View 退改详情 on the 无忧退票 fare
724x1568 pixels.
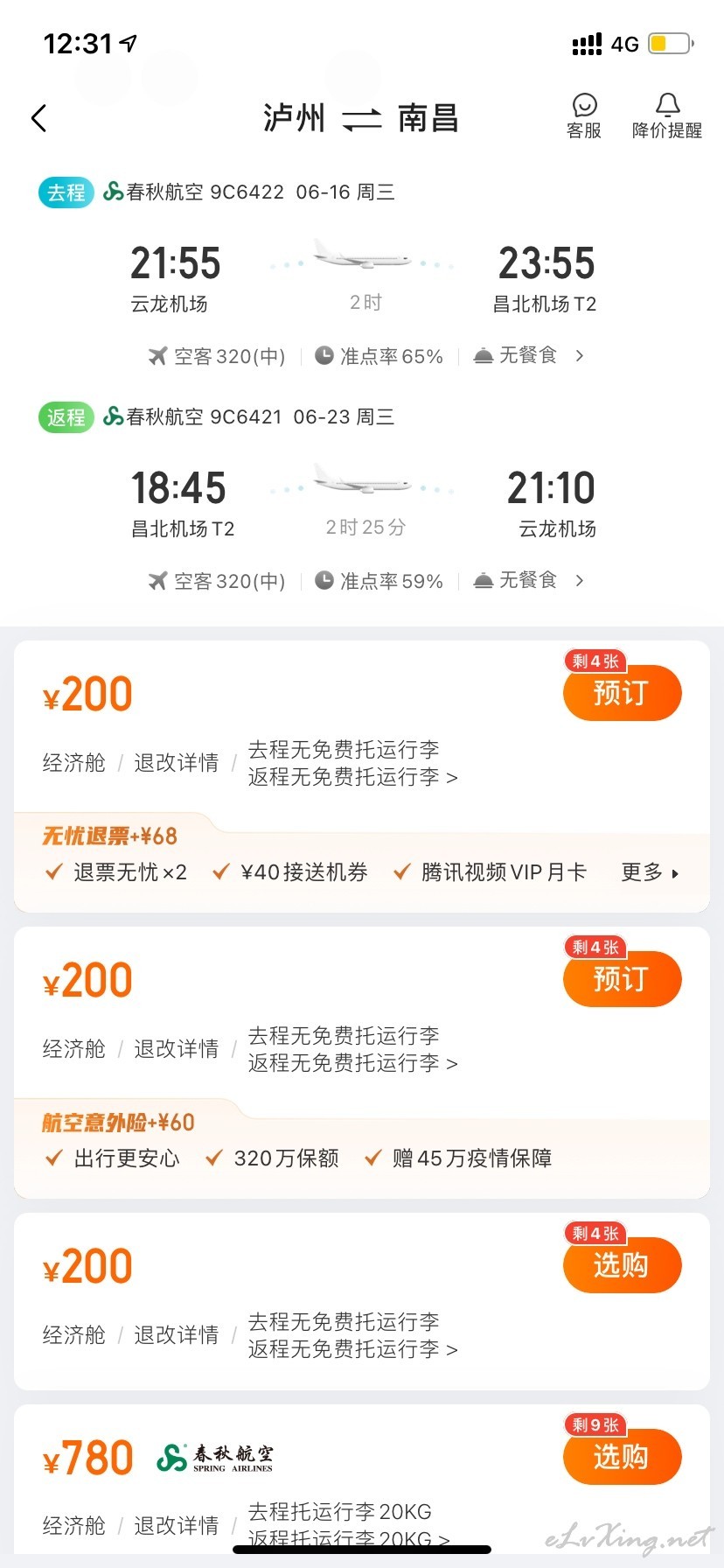click(176, 763)
